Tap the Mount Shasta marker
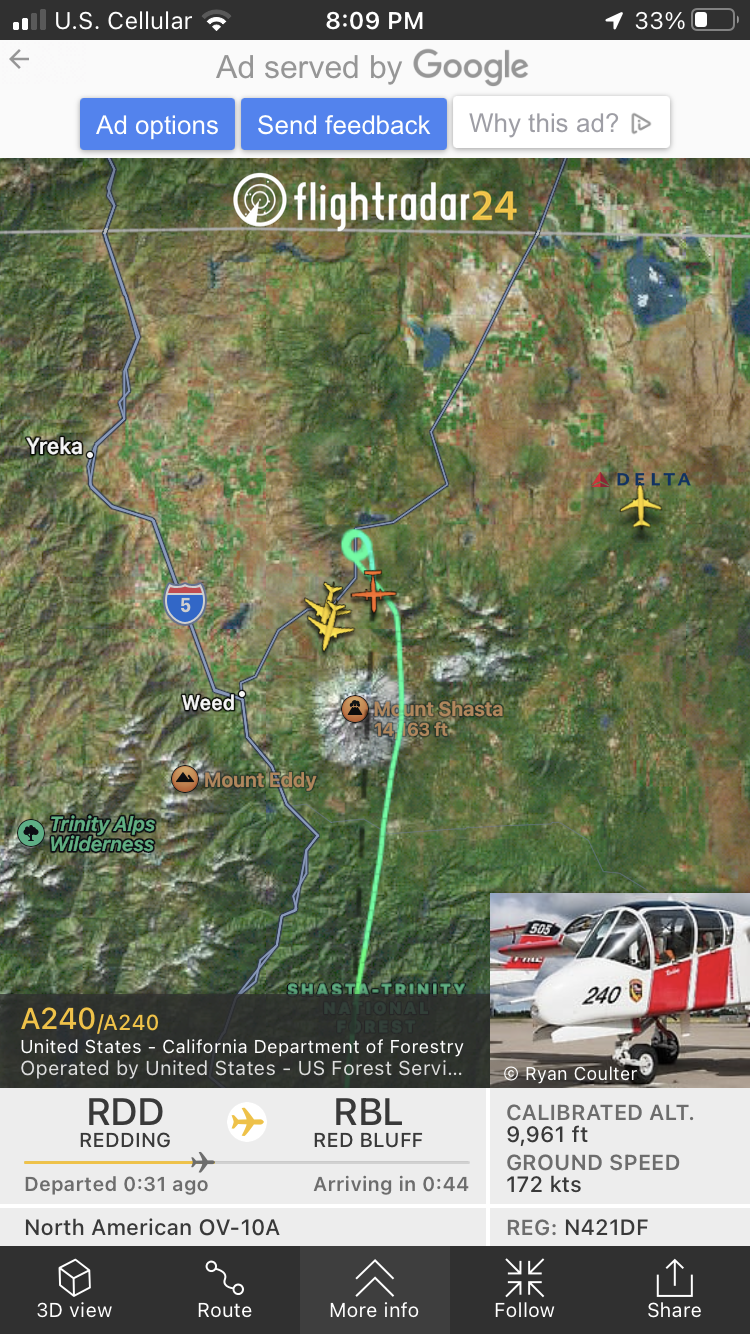 [x=355, y=710]
